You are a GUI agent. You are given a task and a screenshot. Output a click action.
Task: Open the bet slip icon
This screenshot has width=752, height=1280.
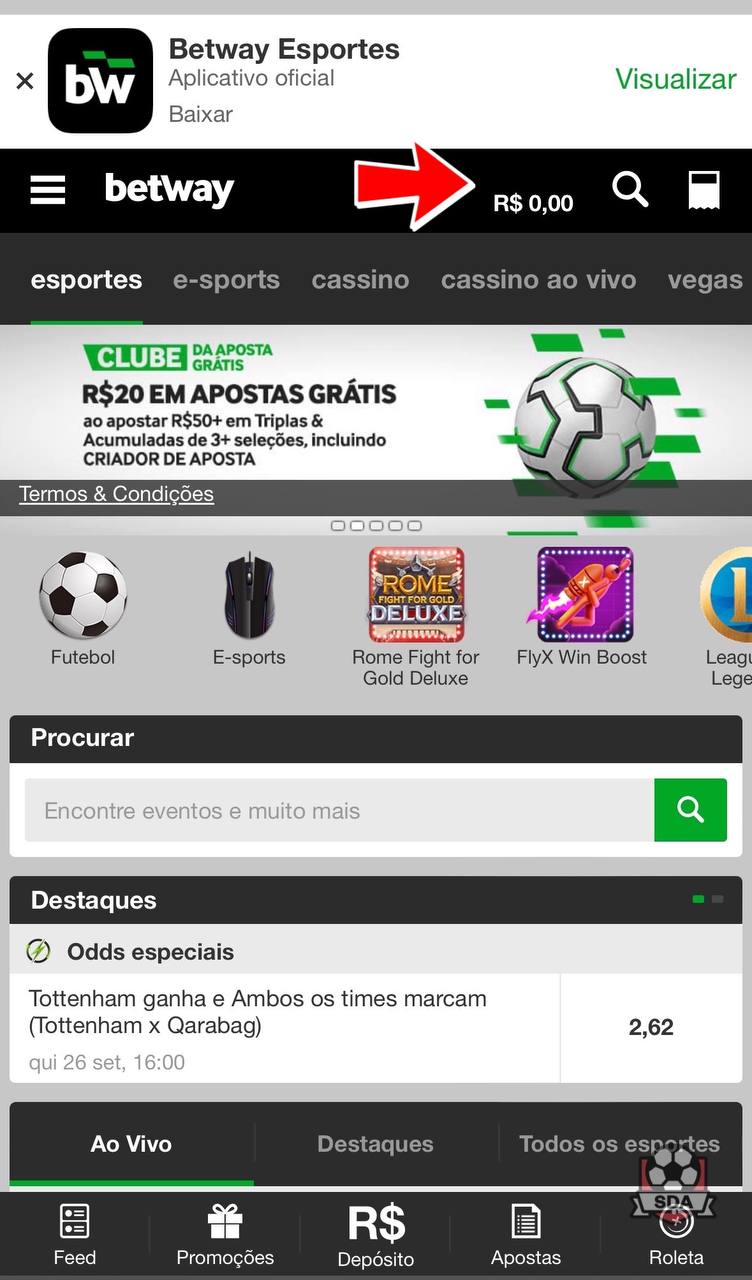click(x=704, y=189)
